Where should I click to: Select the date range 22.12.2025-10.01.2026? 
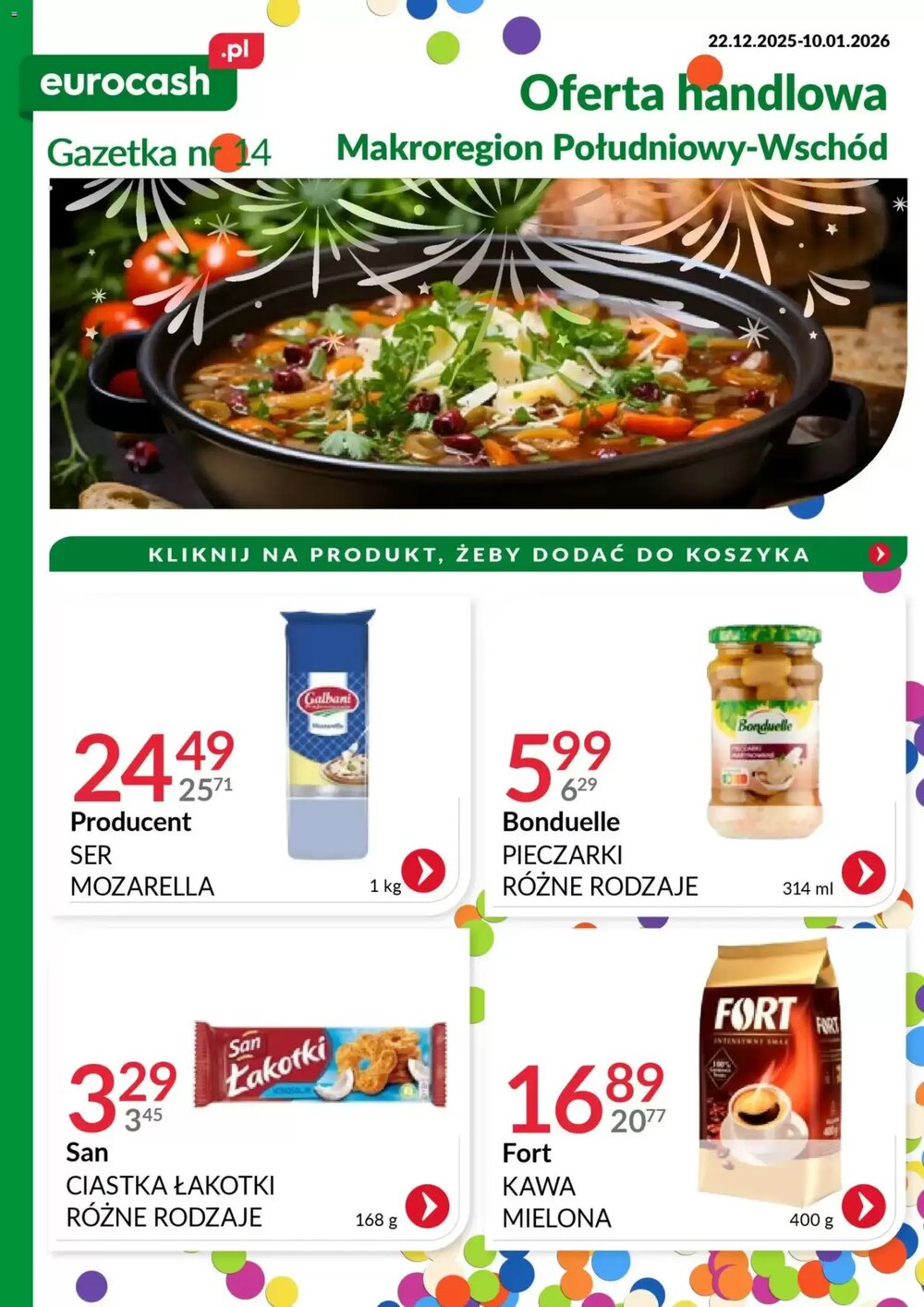coord(797,42)
